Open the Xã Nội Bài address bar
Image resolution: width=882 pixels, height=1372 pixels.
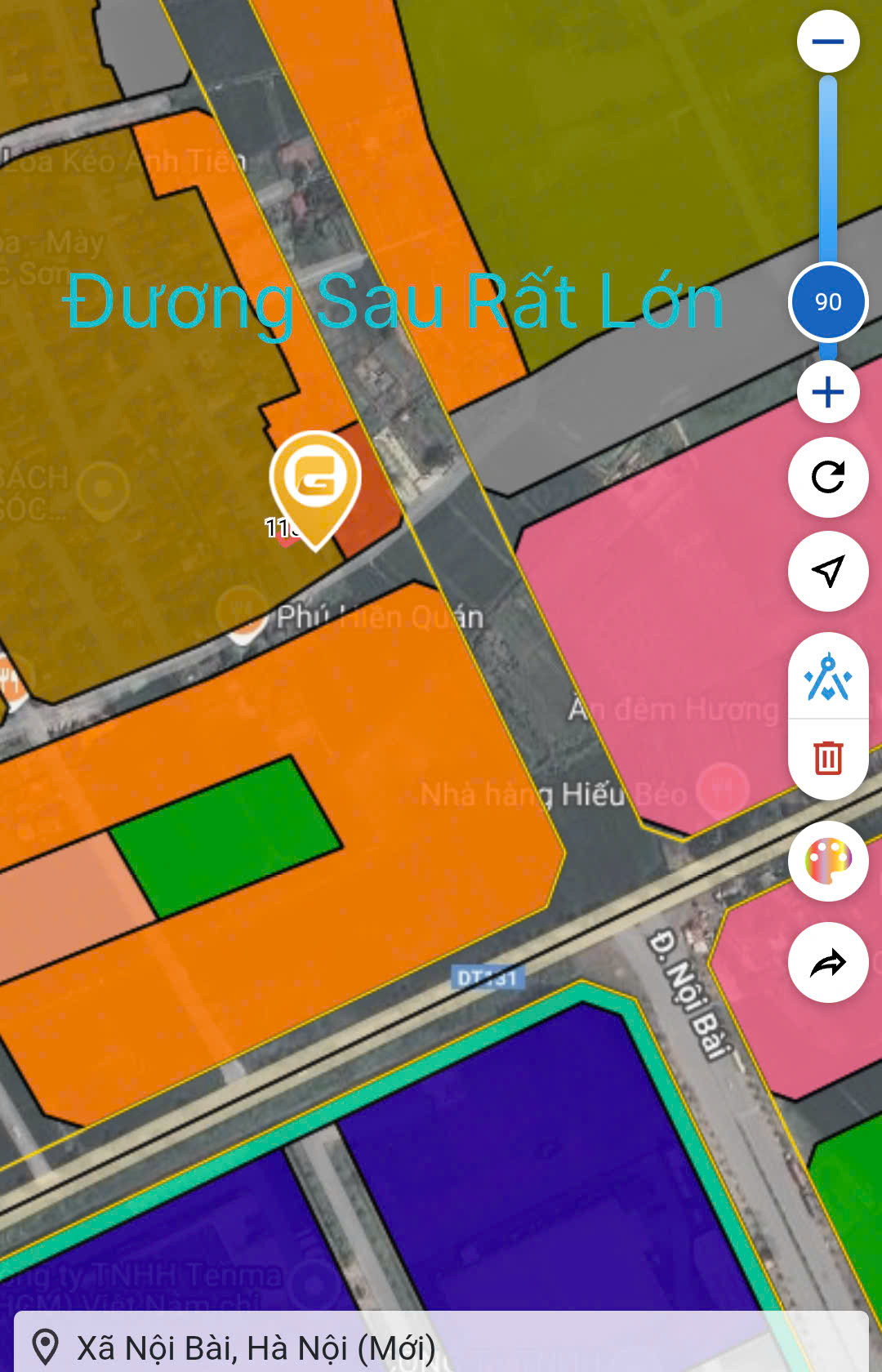click(441, 1346)
